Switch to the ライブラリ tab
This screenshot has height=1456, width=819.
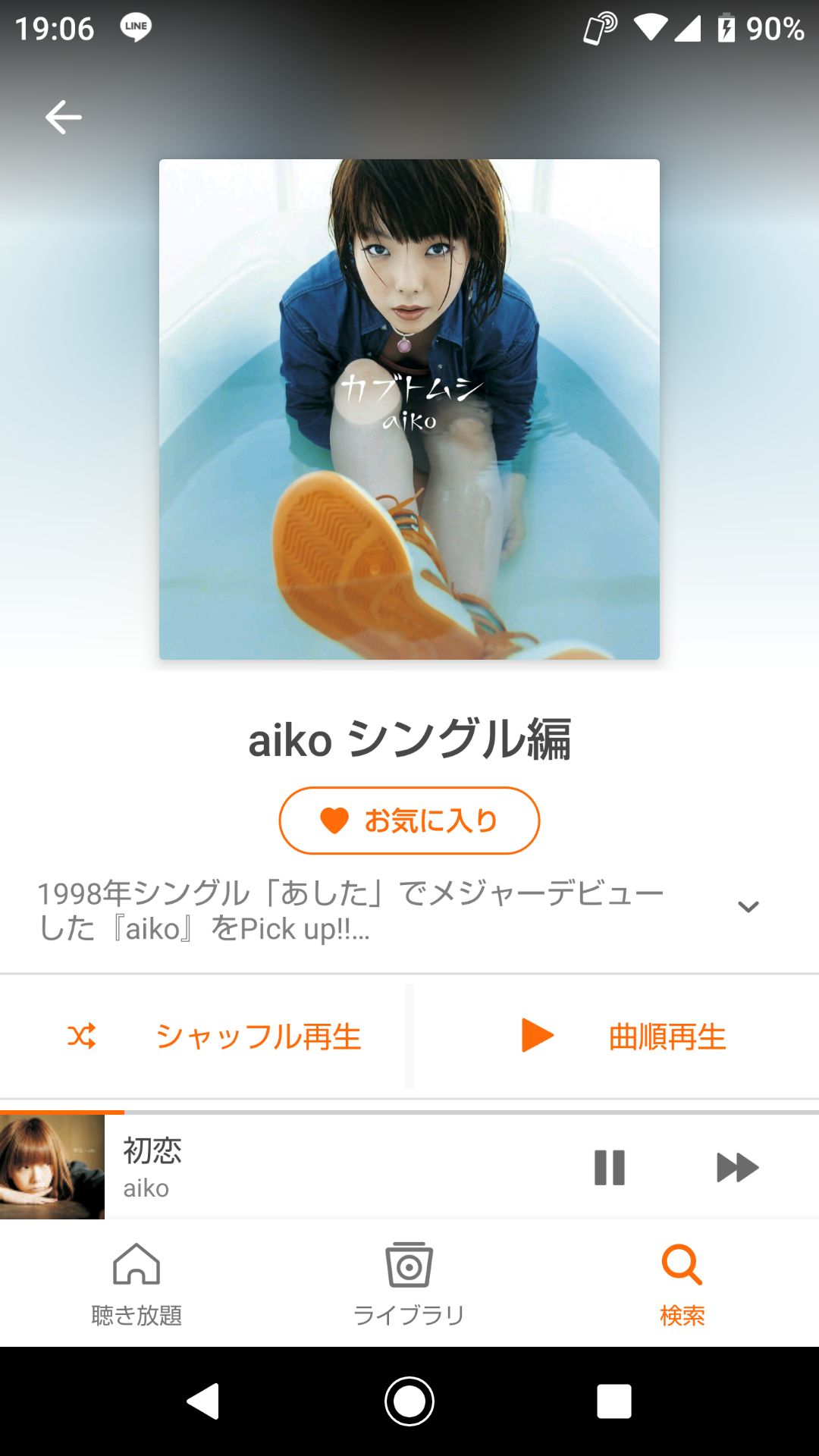409,1283
